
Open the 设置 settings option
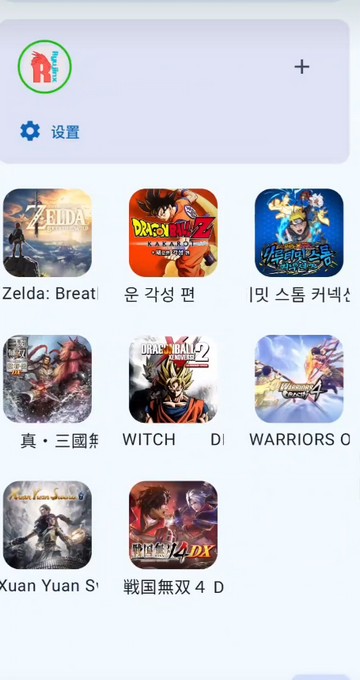pyautogui.click(x=50, y=131)
